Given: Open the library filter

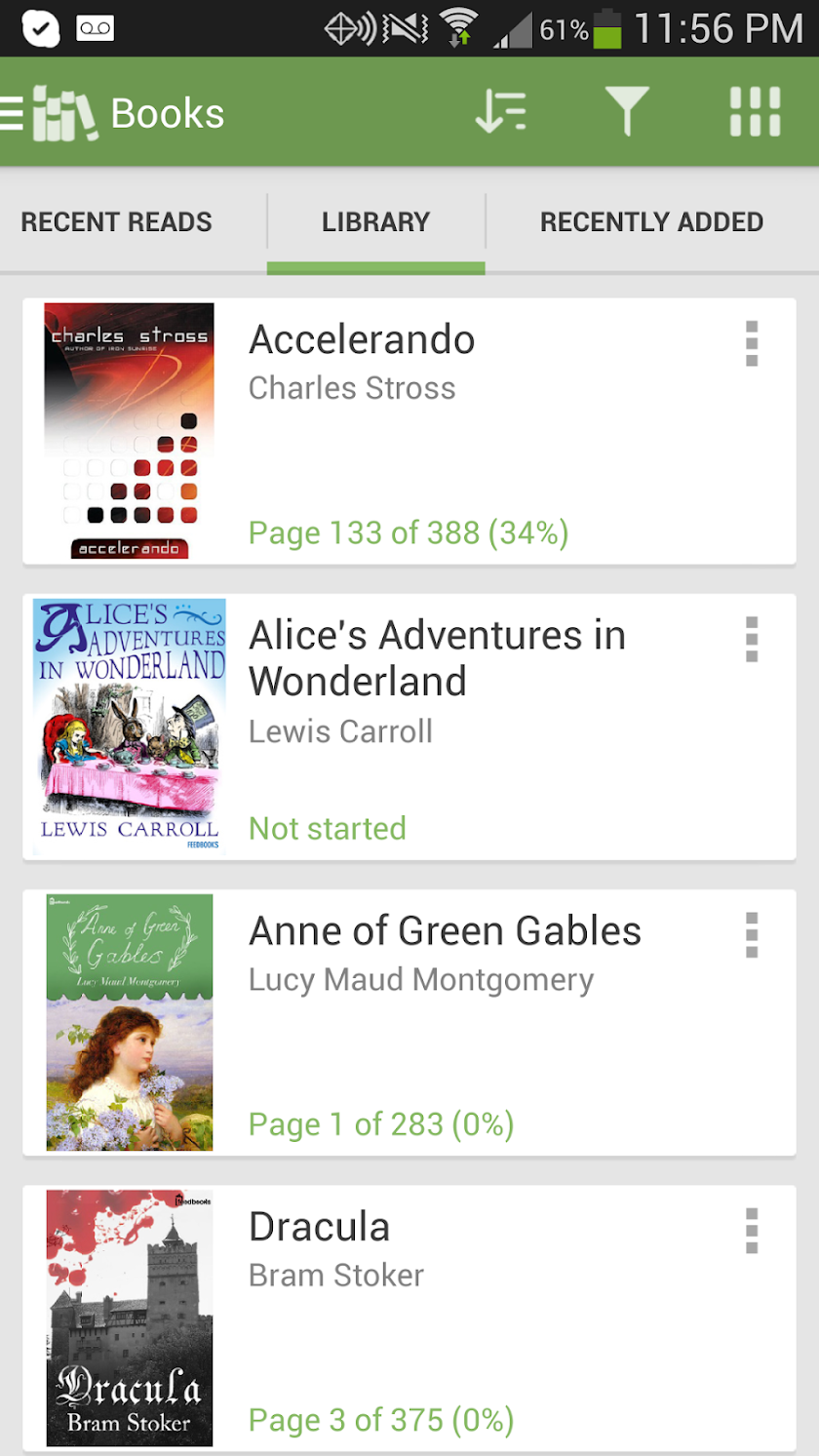Looking at the screenshot, I should tap(626, 112).
